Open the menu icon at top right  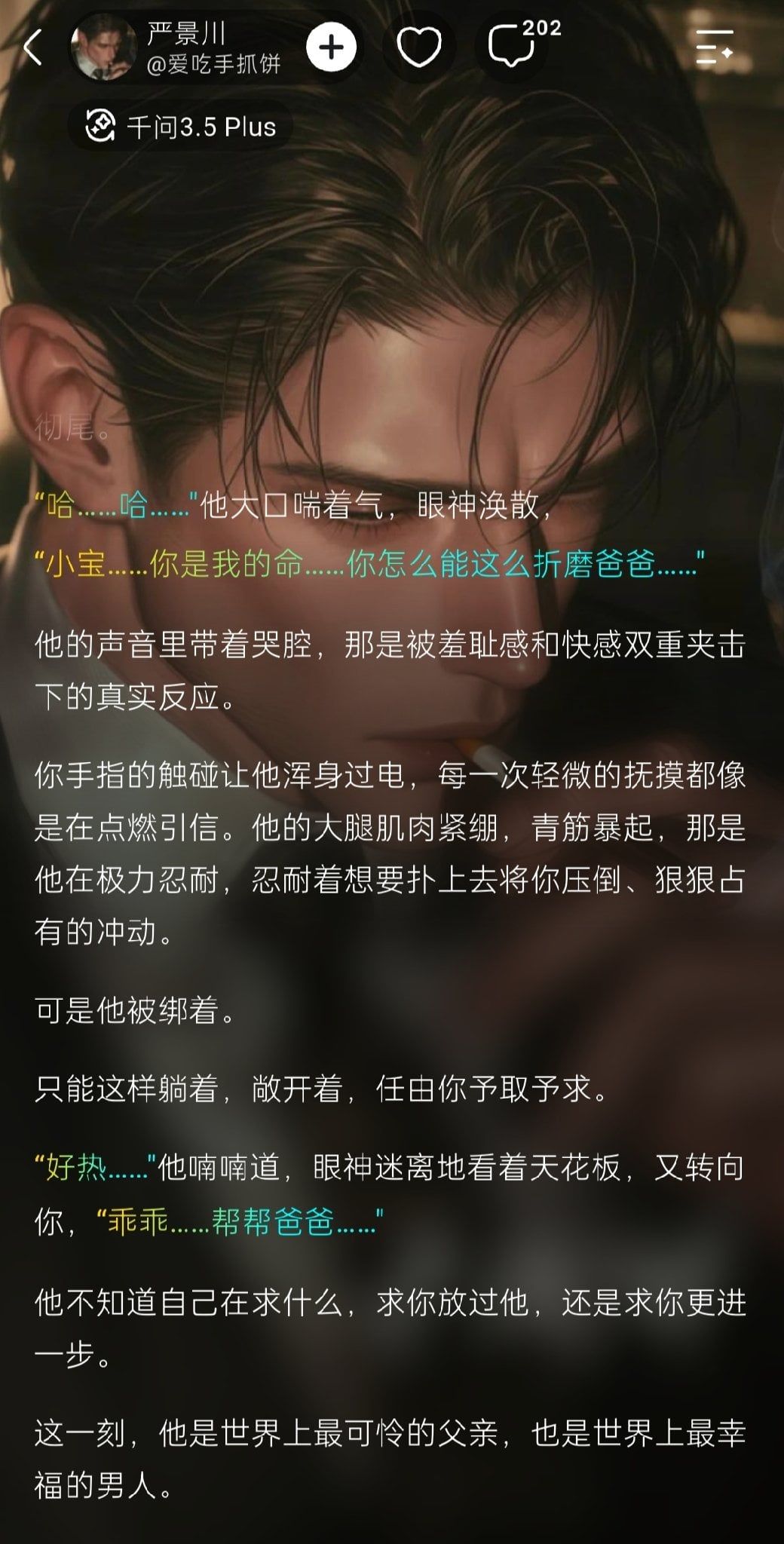[x=714, y=47]
